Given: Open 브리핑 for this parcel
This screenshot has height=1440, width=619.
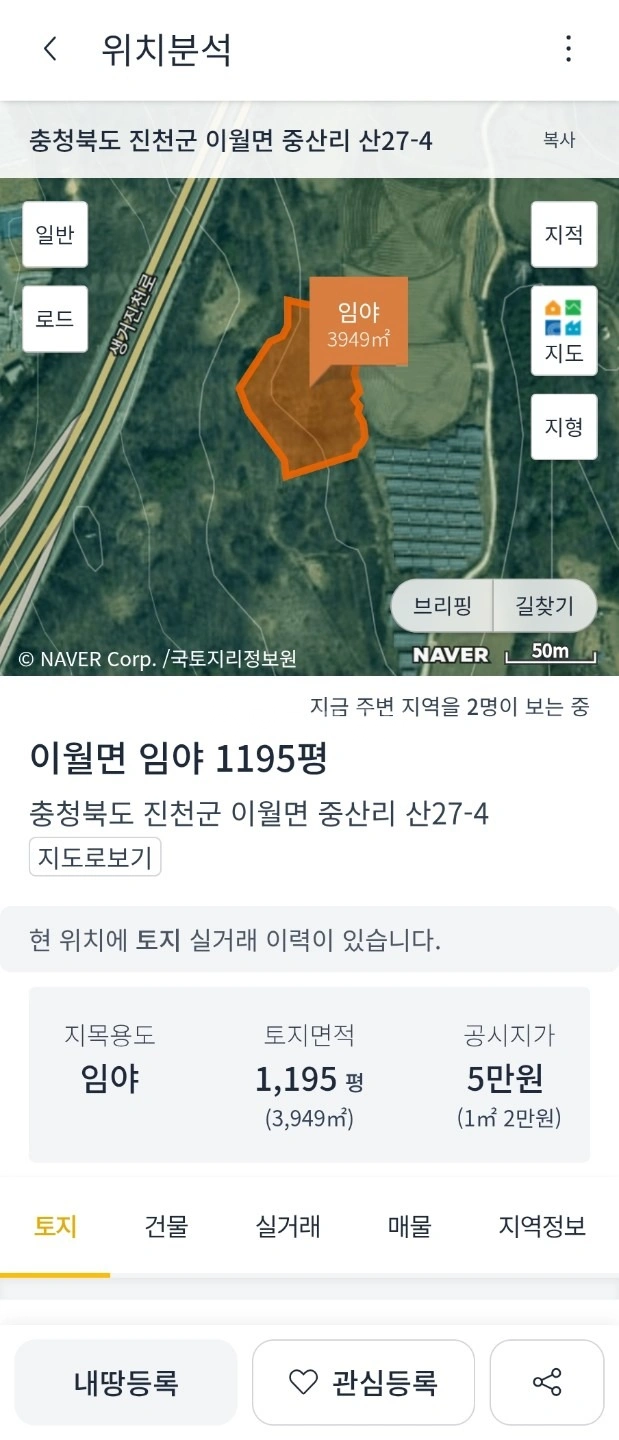Looking at the screenshot, I should [x=440, y=605].
